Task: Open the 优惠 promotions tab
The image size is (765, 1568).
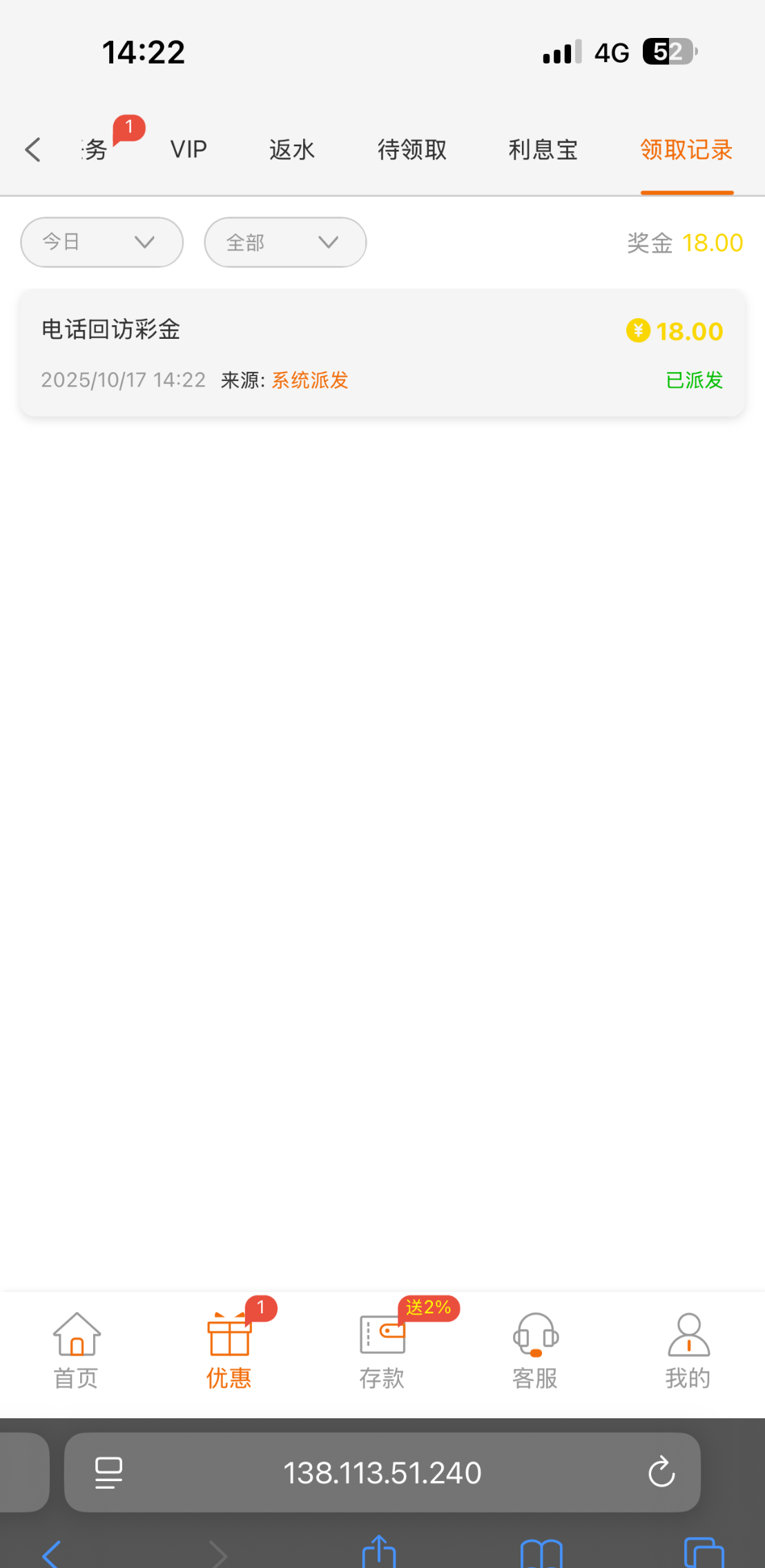Action: pyautogui.click(x=229, y=1351)
